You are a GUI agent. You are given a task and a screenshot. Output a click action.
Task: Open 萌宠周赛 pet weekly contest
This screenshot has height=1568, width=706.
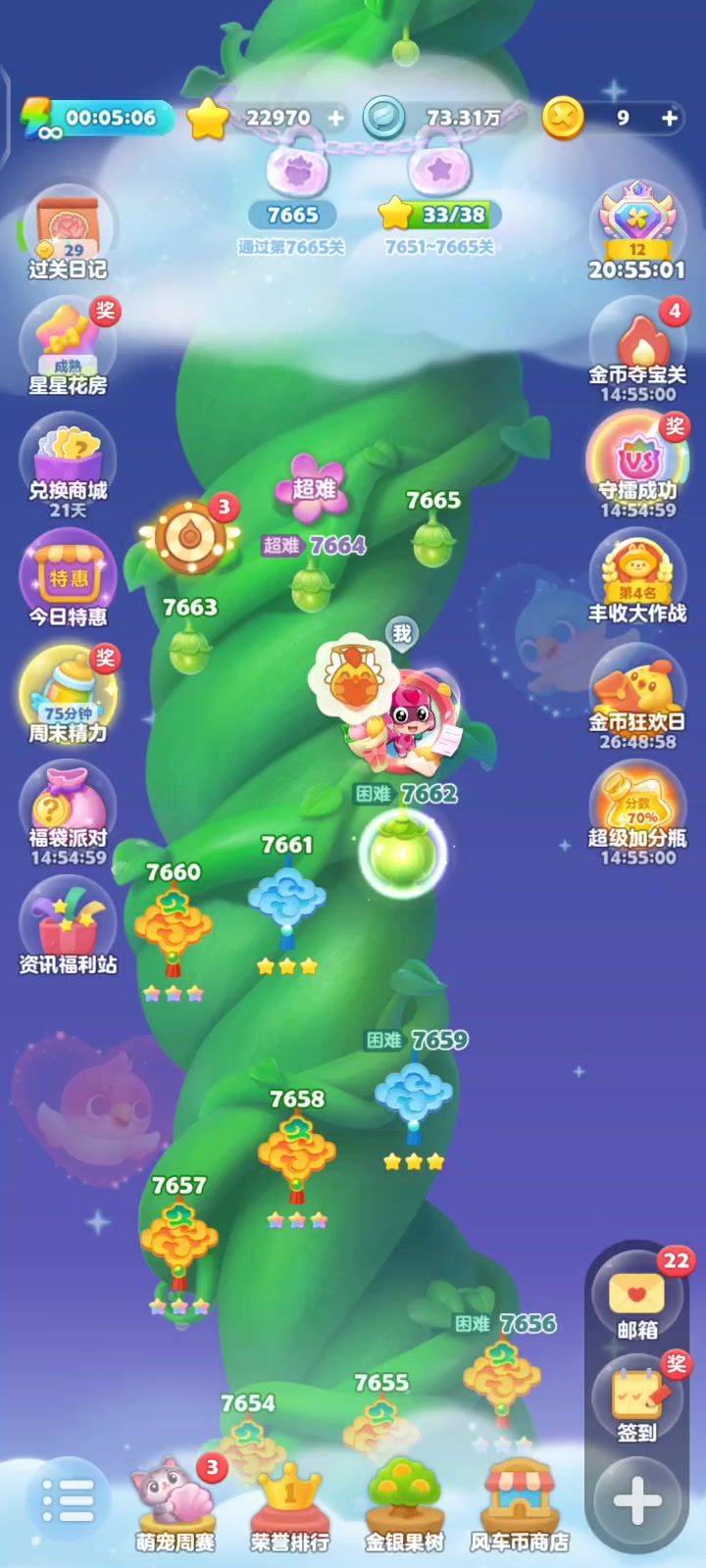176,1504
